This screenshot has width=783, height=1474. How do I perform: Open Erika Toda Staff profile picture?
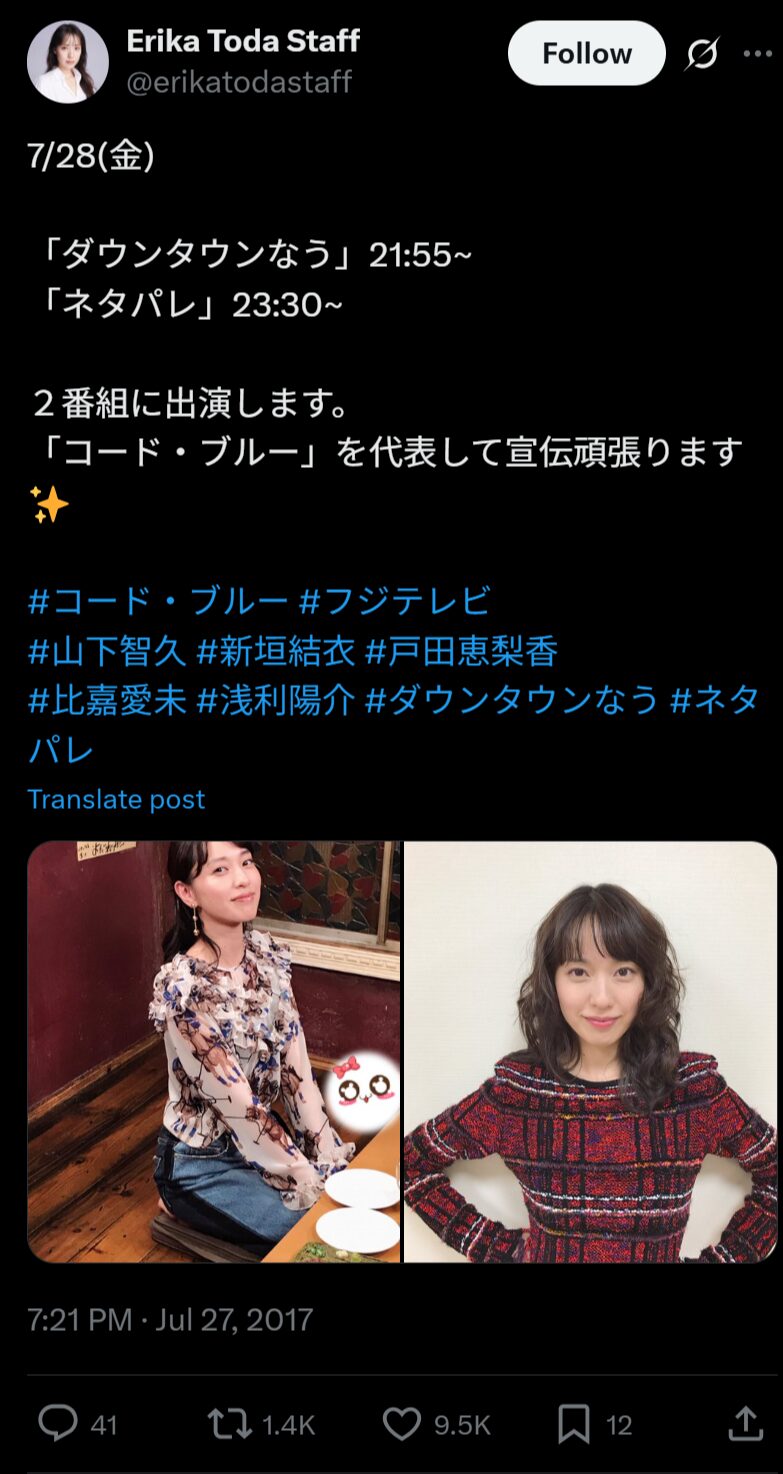coord(68,62)
